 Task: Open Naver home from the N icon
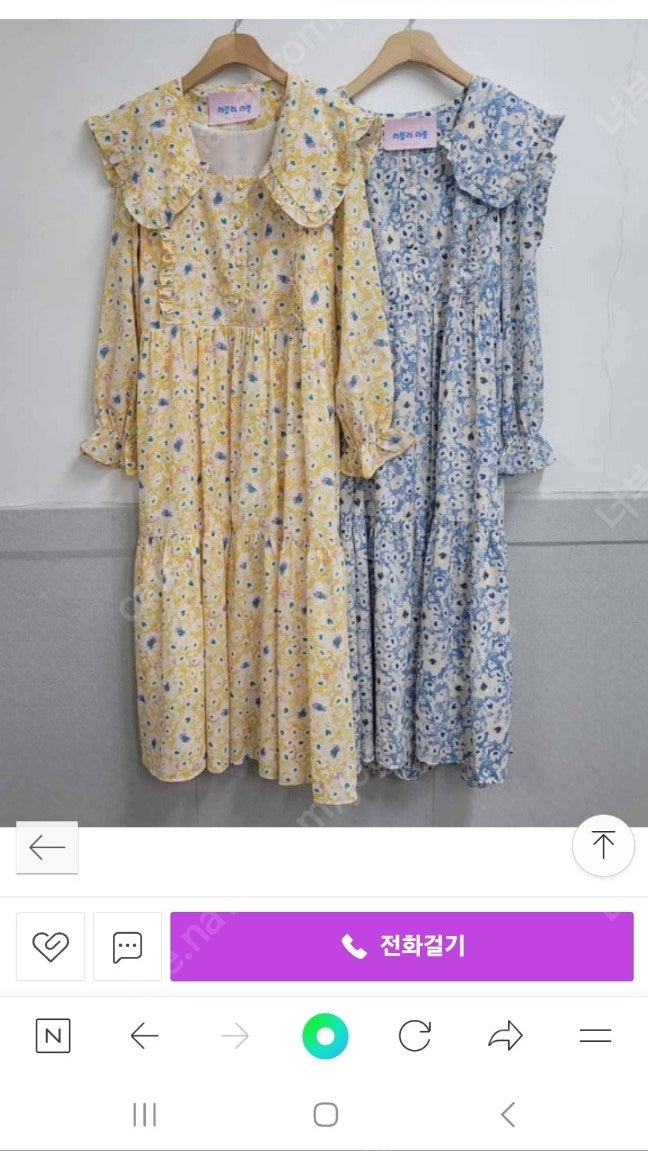(53, 1036)
